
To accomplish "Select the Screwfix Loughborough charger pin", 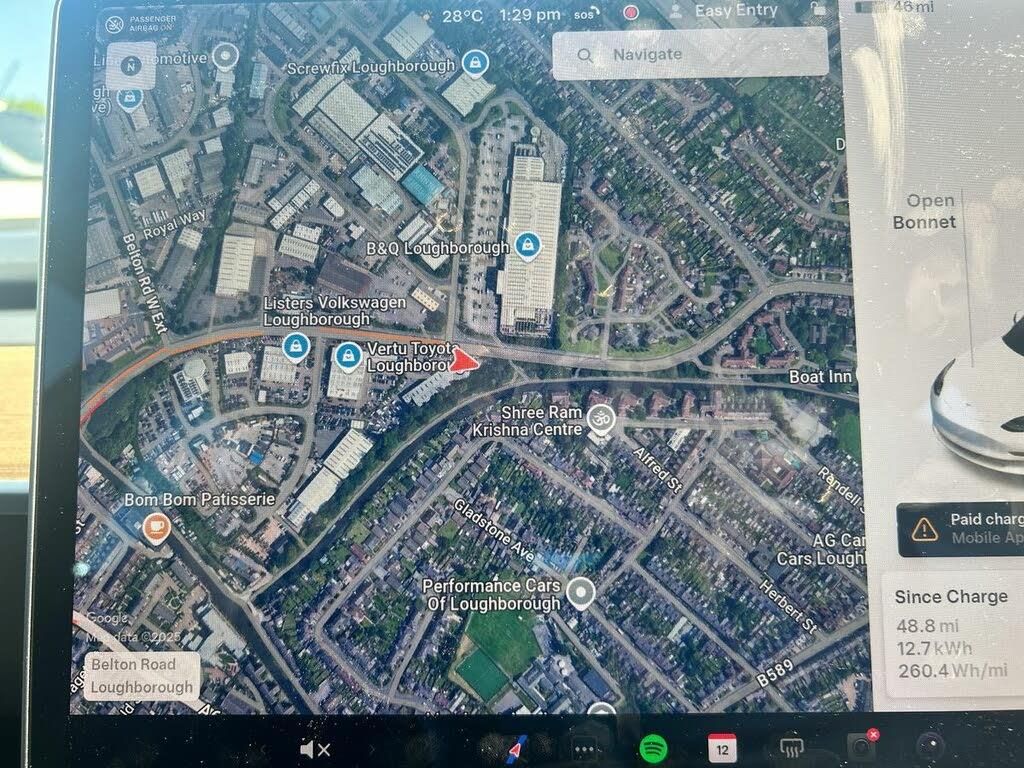I will (474, 64).
